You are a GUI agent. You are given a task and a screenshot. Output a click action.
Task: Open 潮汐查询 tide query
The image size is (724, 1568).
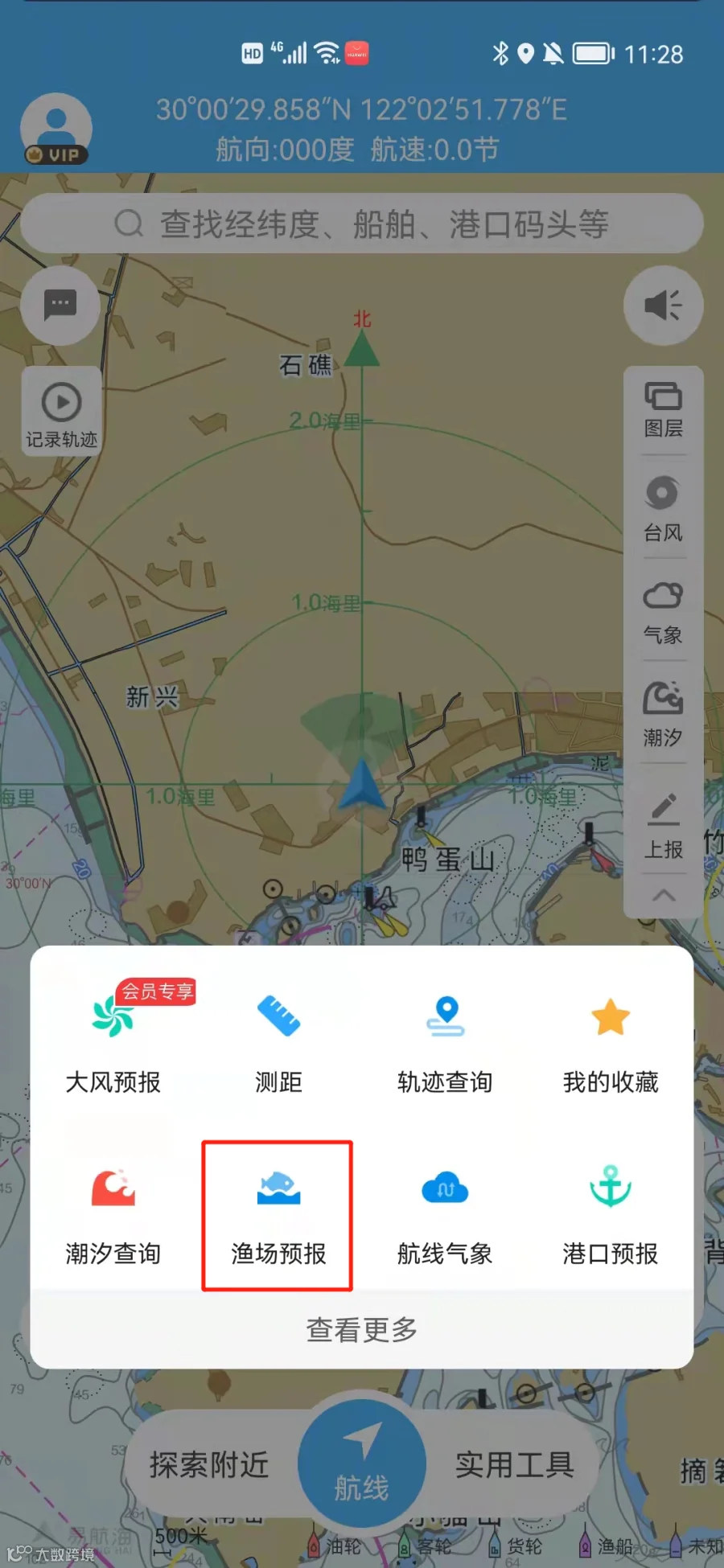113,1216
